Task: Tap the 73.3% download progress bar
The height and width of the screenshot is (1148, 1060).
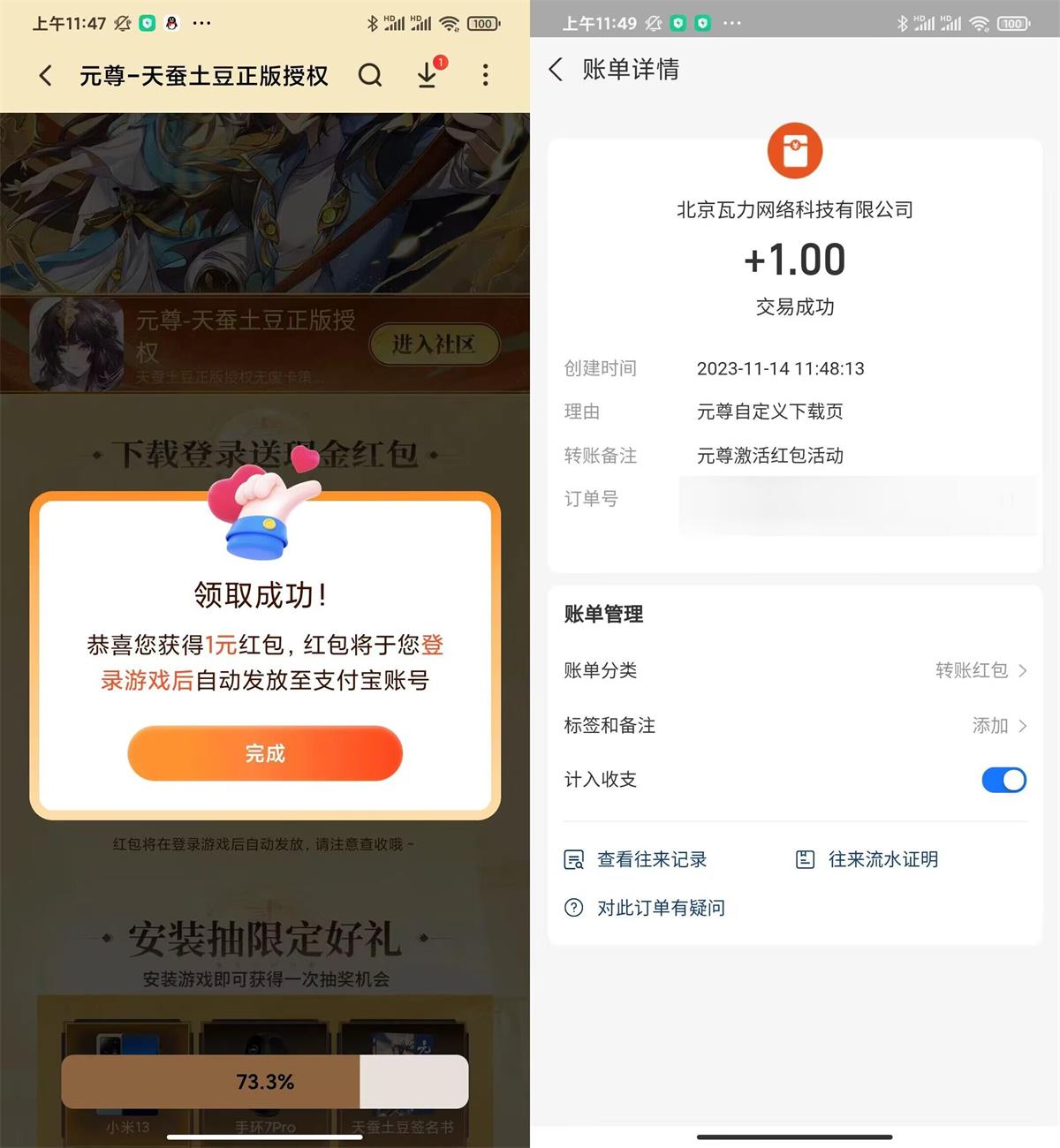Action: [264, 1081]
